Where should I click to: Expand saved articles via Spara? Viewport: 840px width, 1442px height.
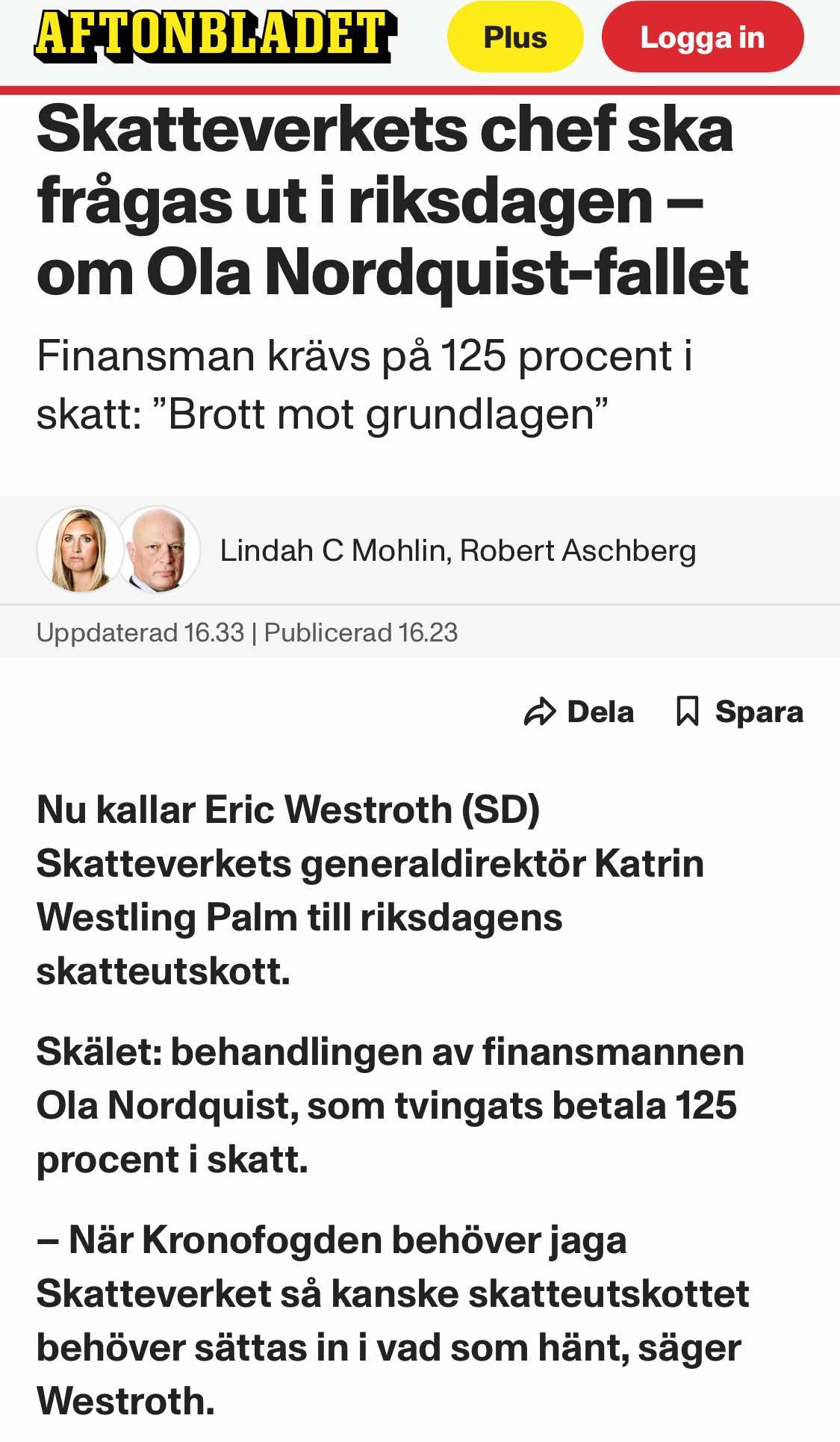758,712
